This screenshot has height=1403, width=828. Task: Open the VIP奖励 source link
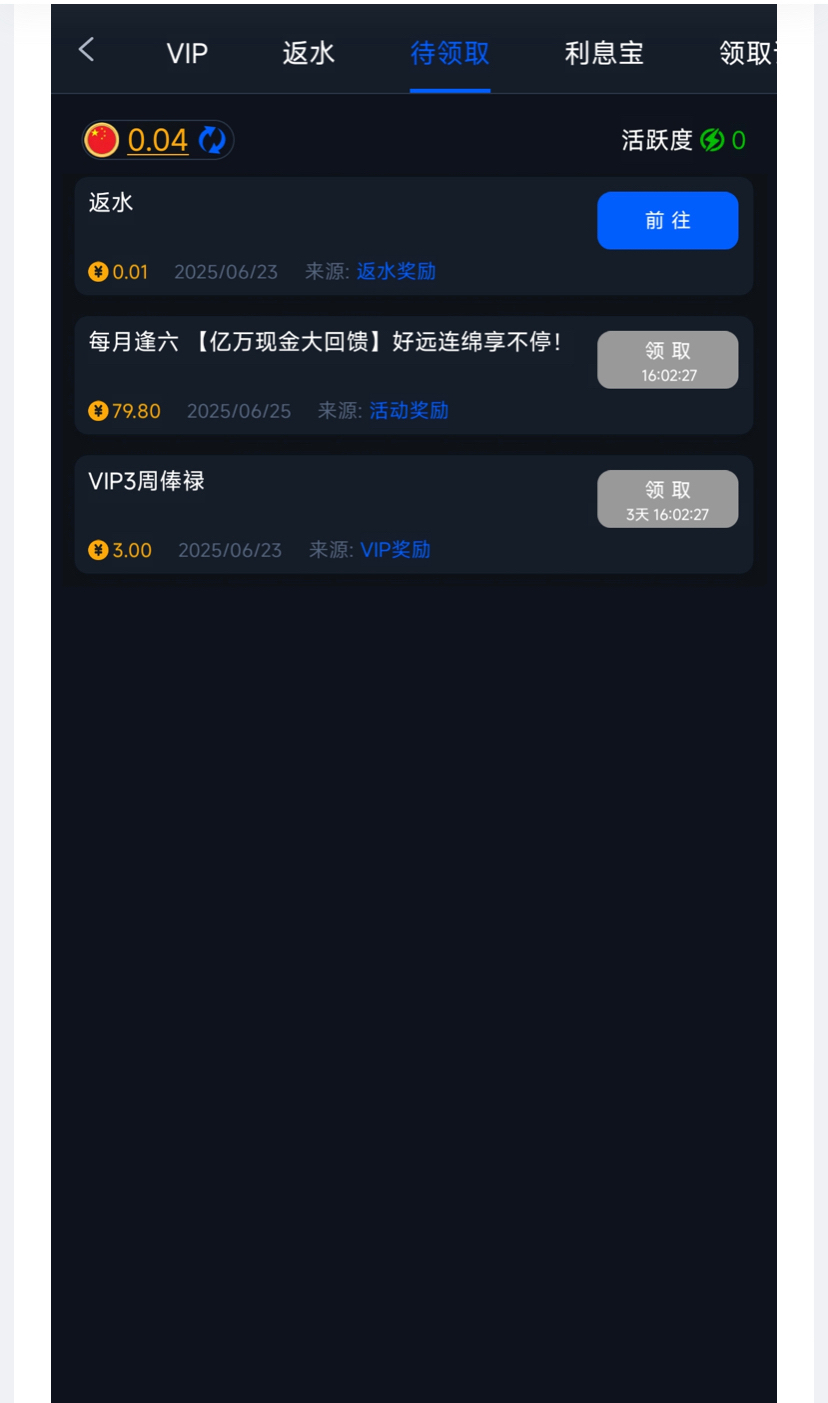395,549
